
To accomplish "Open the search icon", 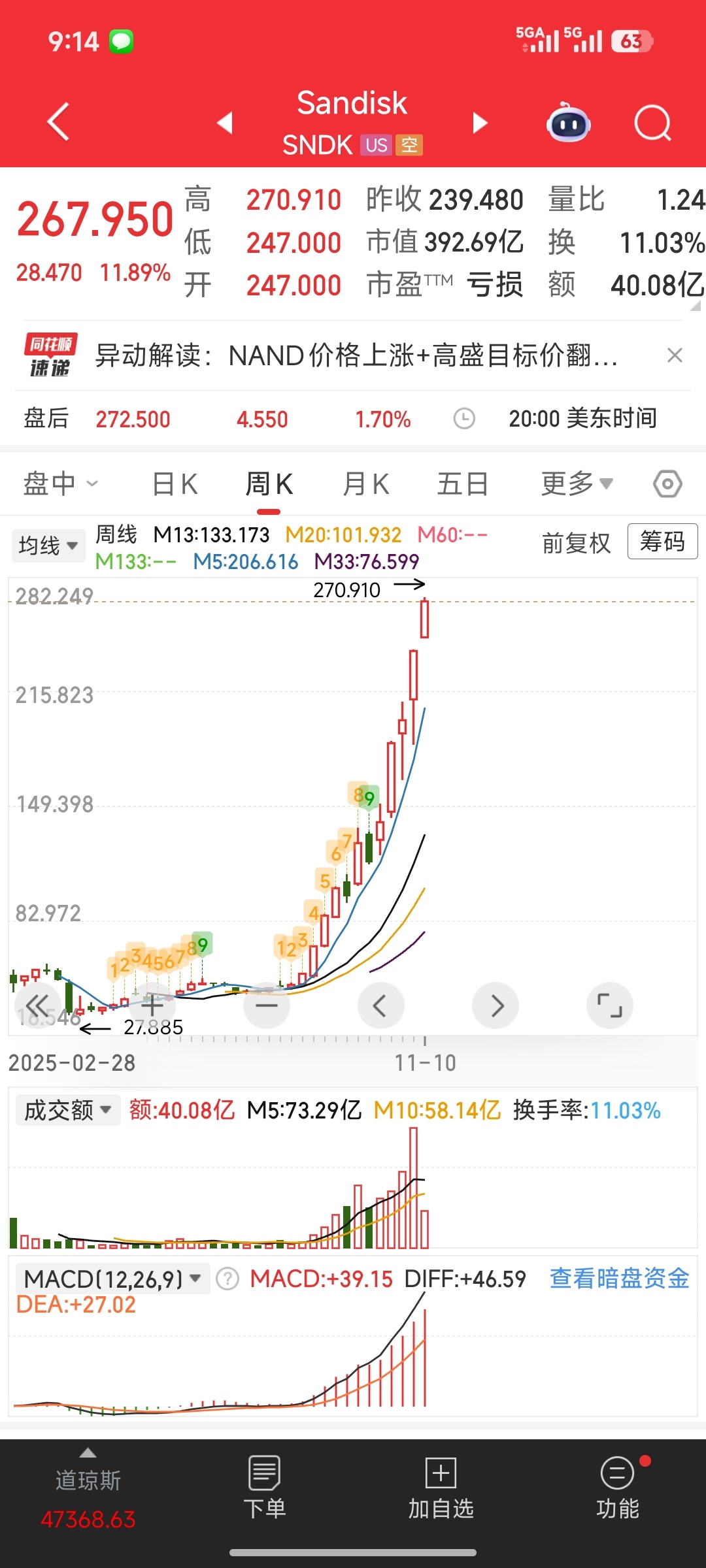I will click(652, 122).
